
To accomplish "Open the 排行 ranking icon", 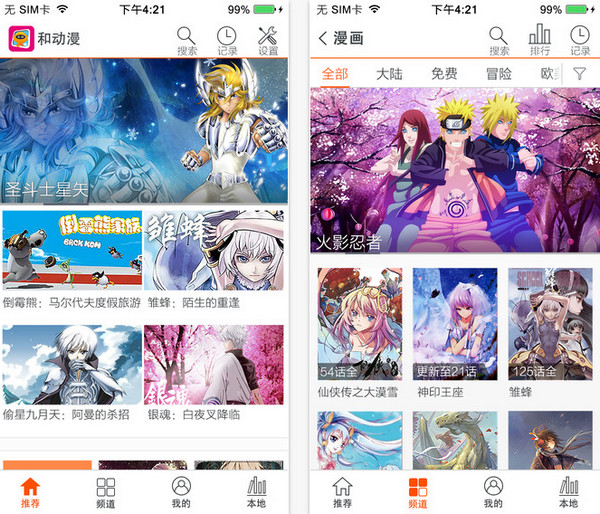I will click(540, 39).
